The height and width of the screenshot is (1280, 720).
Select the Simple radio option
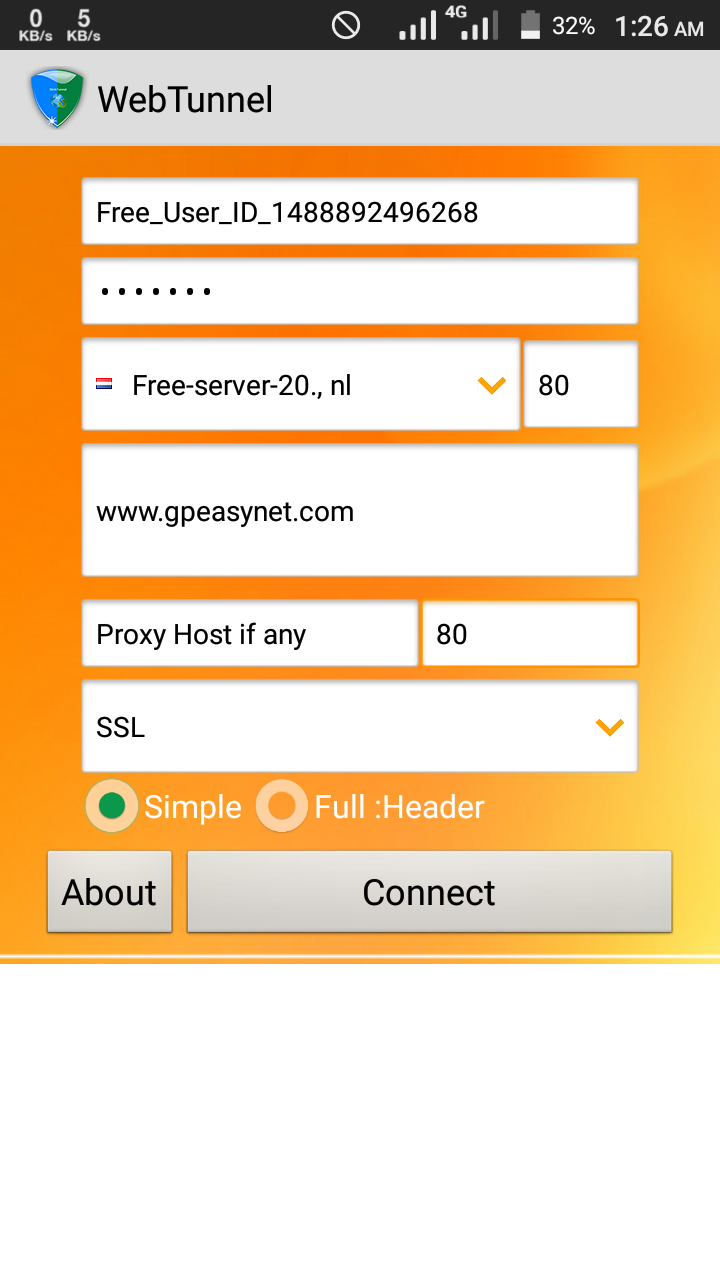pos(112,806)
